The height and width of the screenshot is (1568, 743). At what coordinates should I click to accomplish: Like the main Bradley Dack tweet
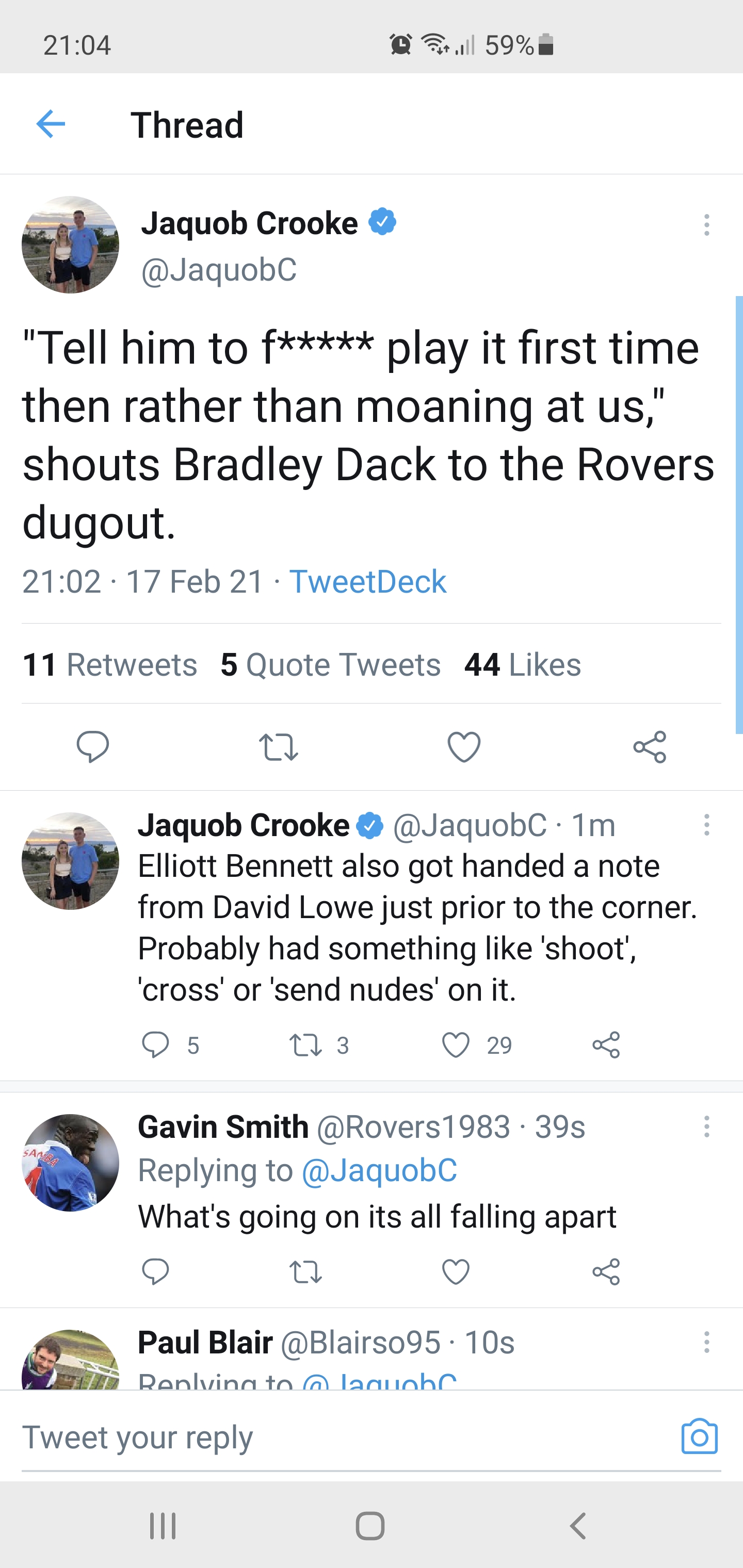point(464,747)
